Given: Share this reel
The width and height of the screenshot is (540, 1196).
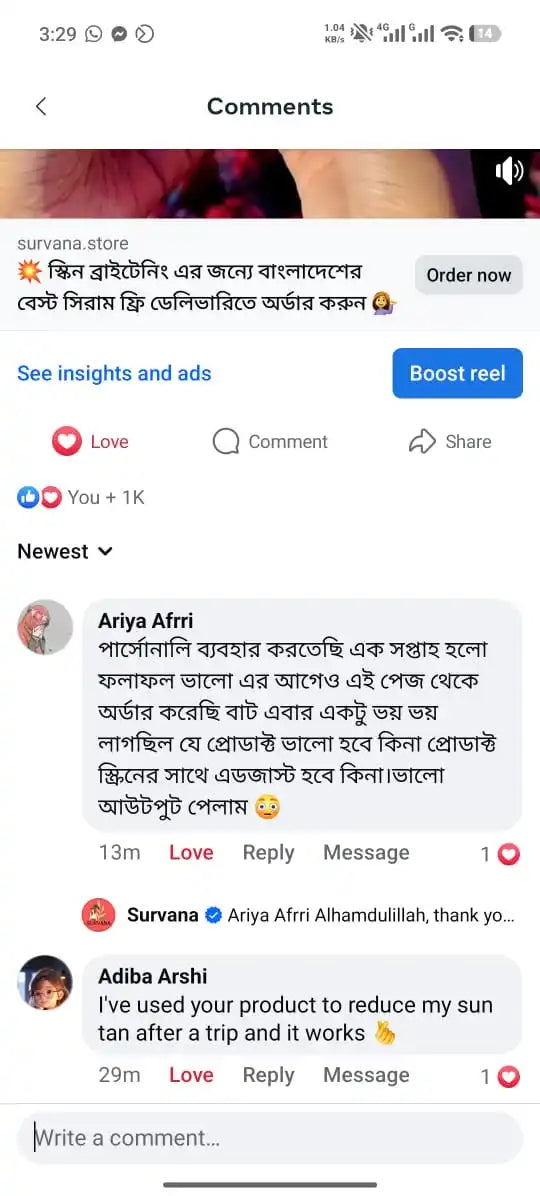Looking at the screenshot, I should point(450,442).
